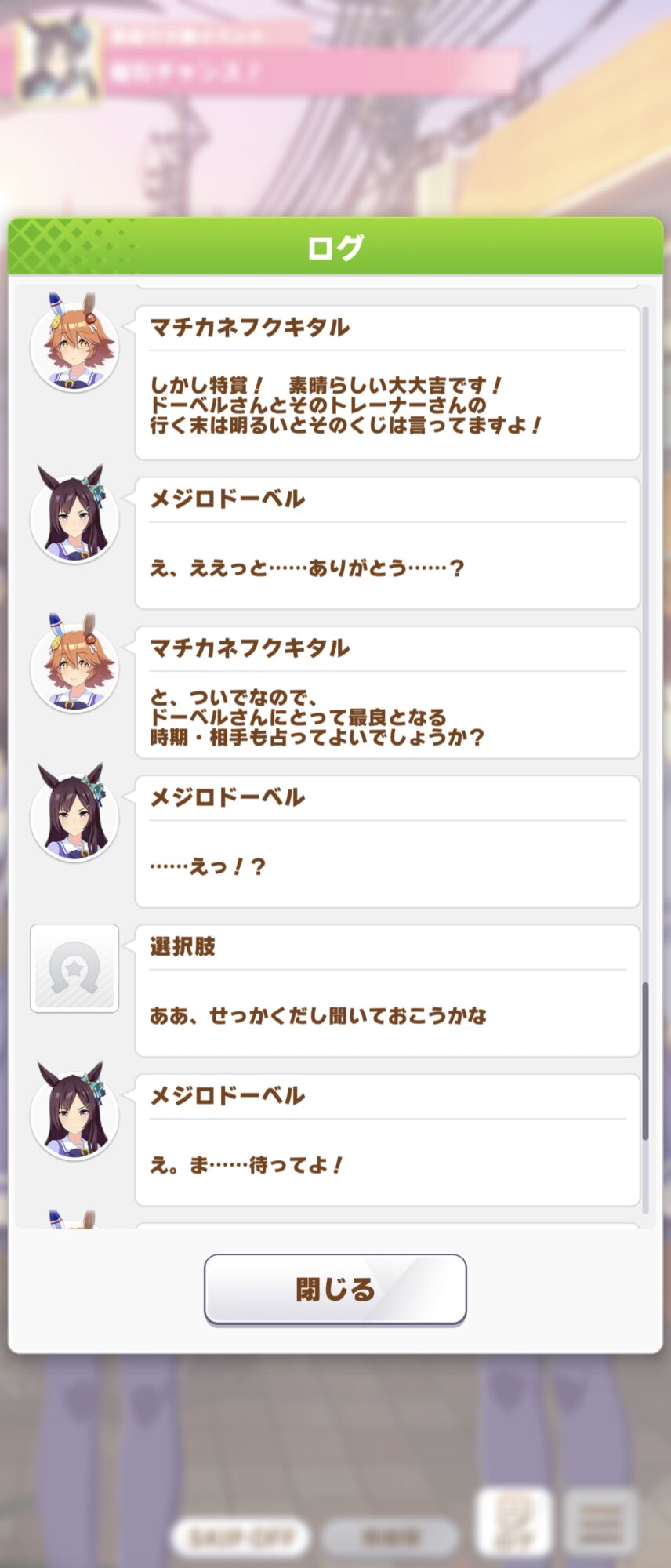
Task: Close the log dialog with 閉じる
Action: click(335, 1289)
